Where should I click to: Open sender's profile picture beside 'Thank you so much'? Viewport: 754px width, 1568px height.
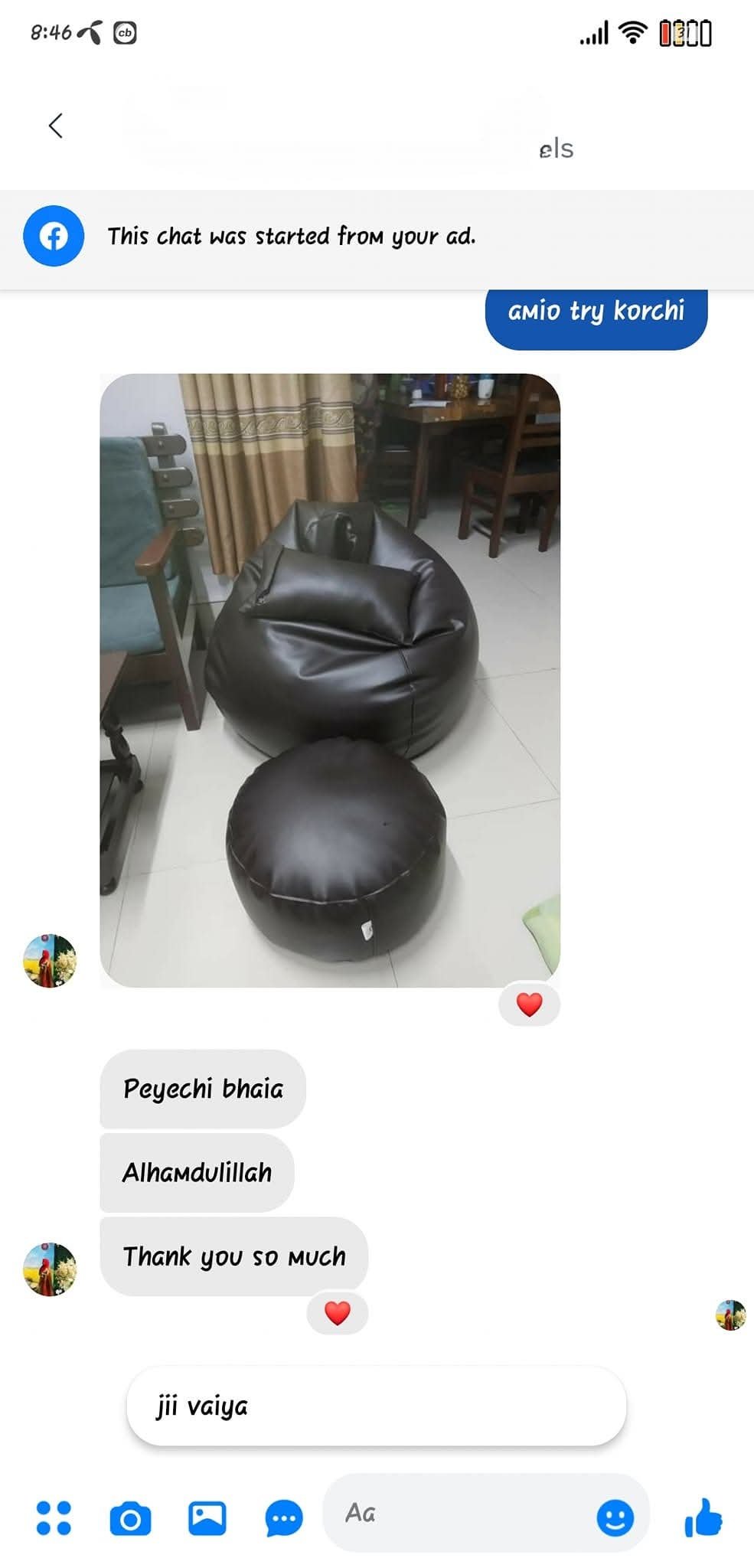pos(50,1269)
